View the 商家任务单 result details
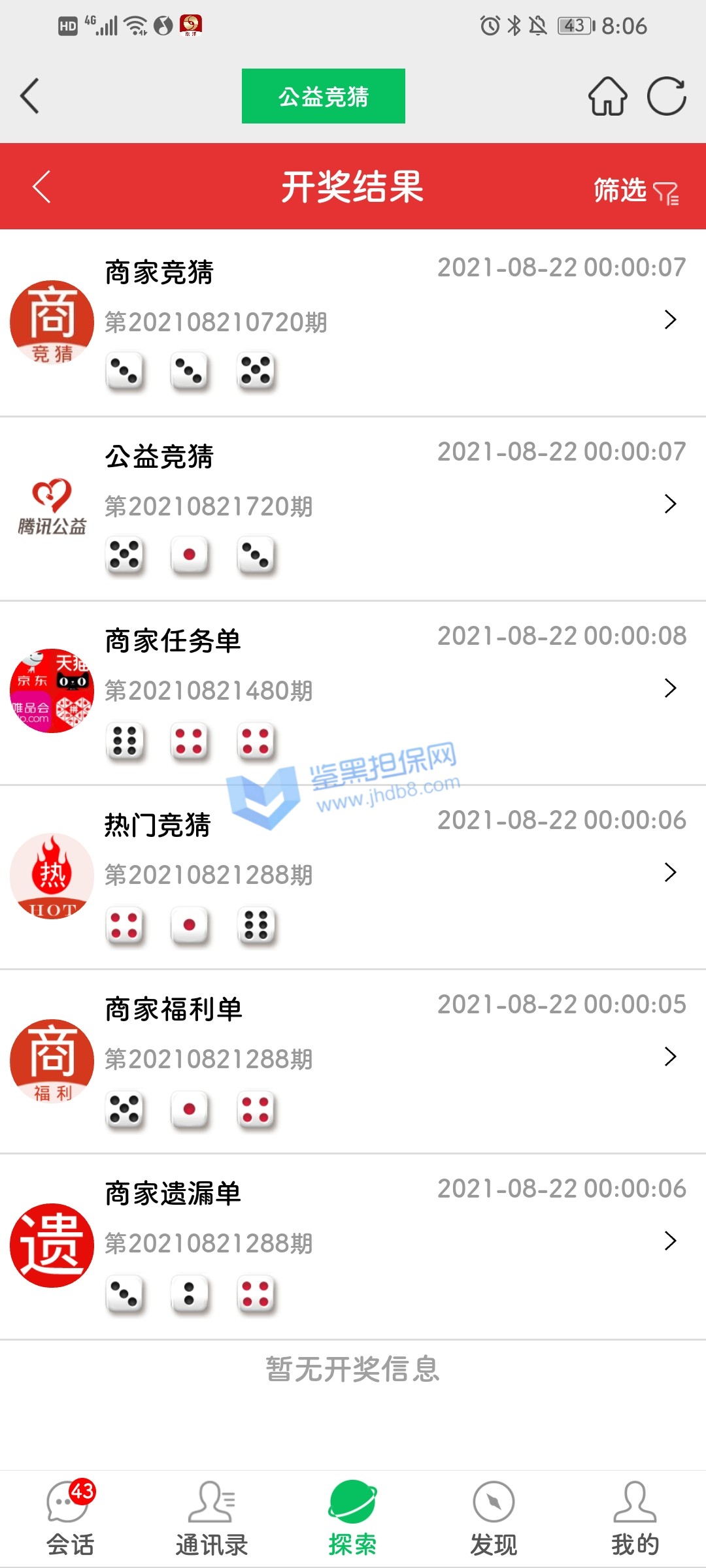This screenshot has width=706, height=1568. (353, 691)
